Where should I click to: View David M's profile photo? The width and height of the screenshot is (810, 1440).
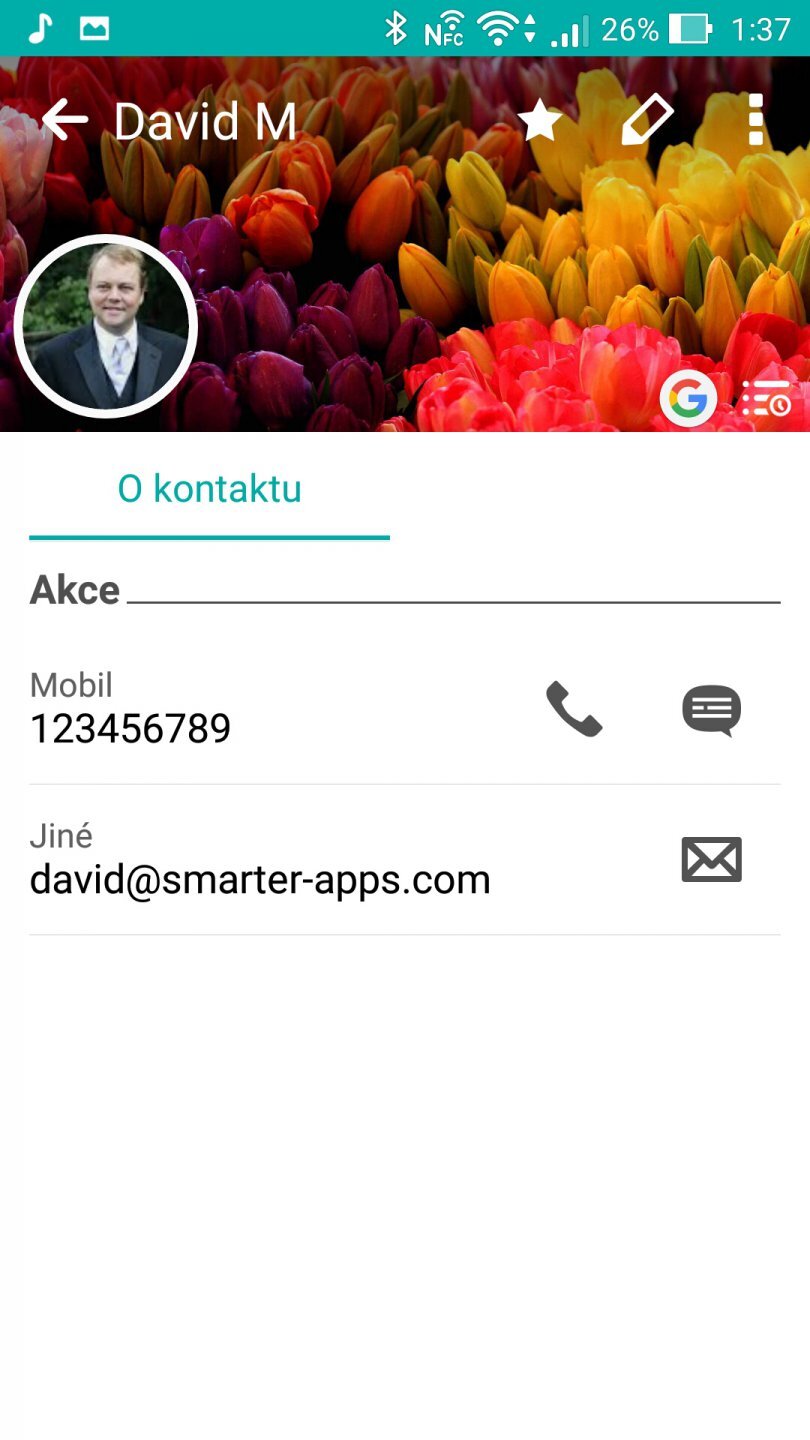[x=106, y=326]
